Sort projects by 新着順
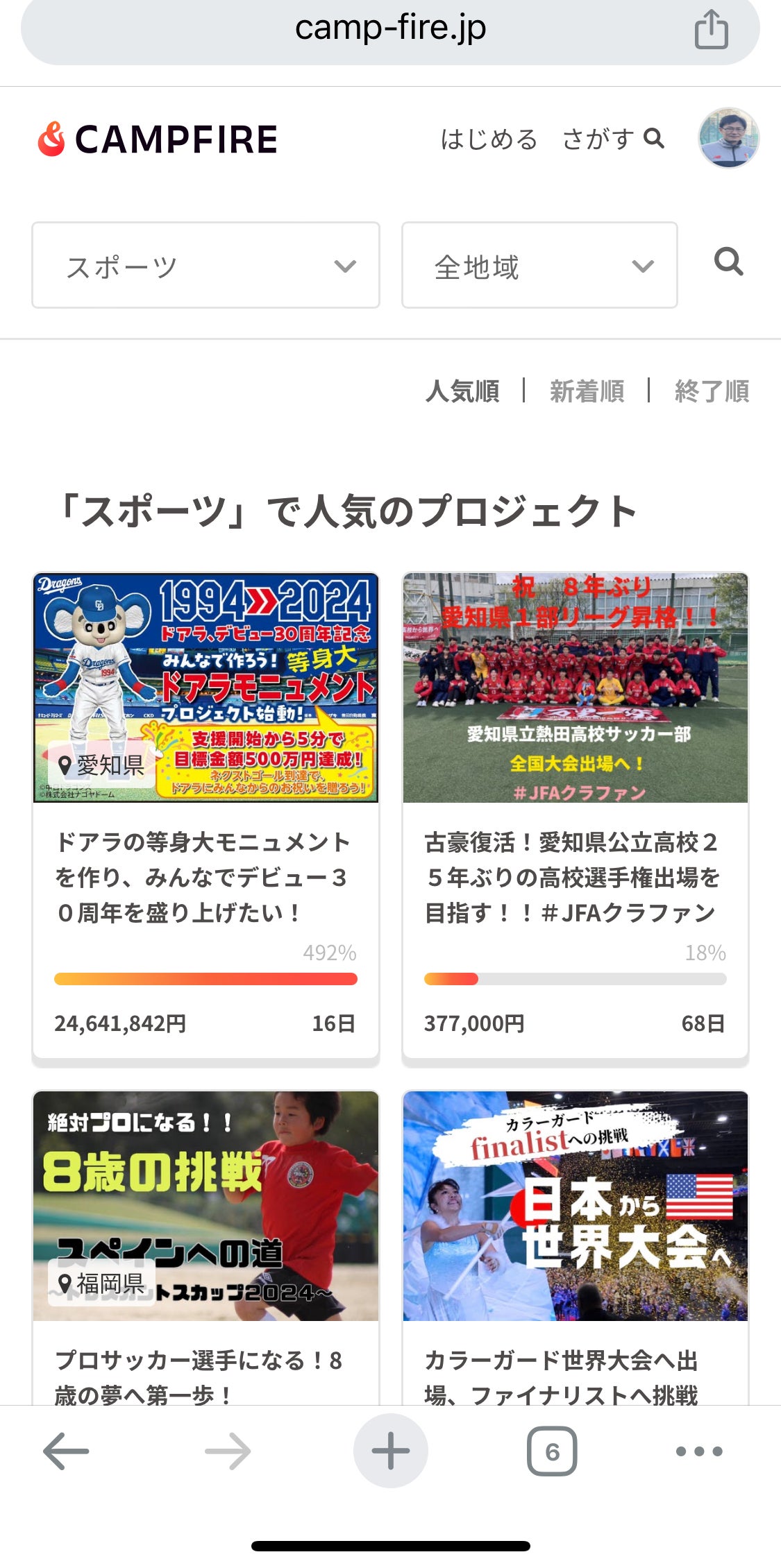 tap(587, 391)
